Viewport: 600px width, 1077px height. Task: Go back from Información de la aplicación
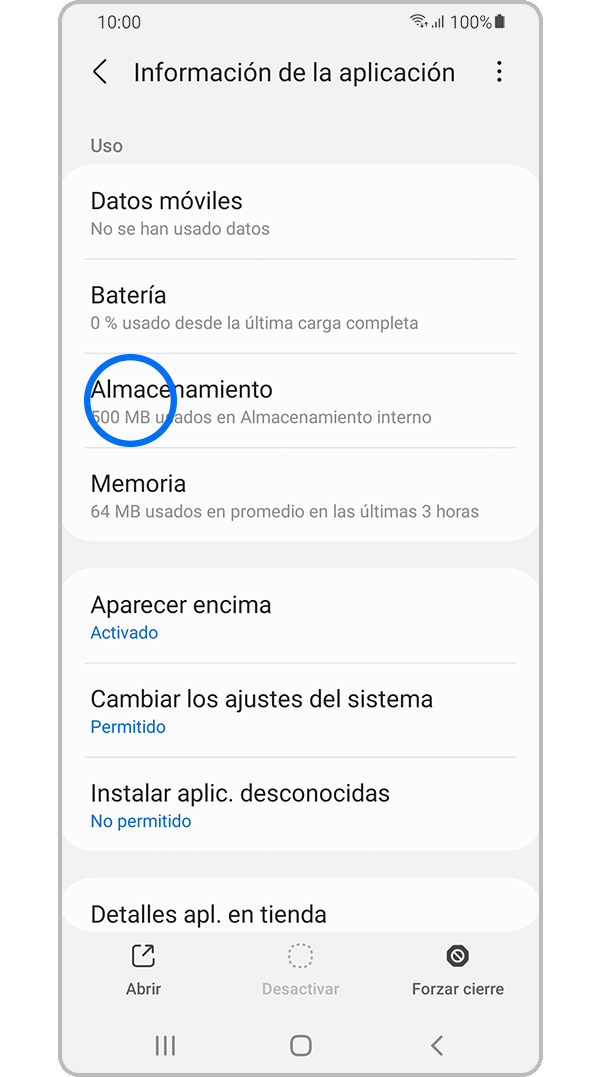tap(99, 72)
